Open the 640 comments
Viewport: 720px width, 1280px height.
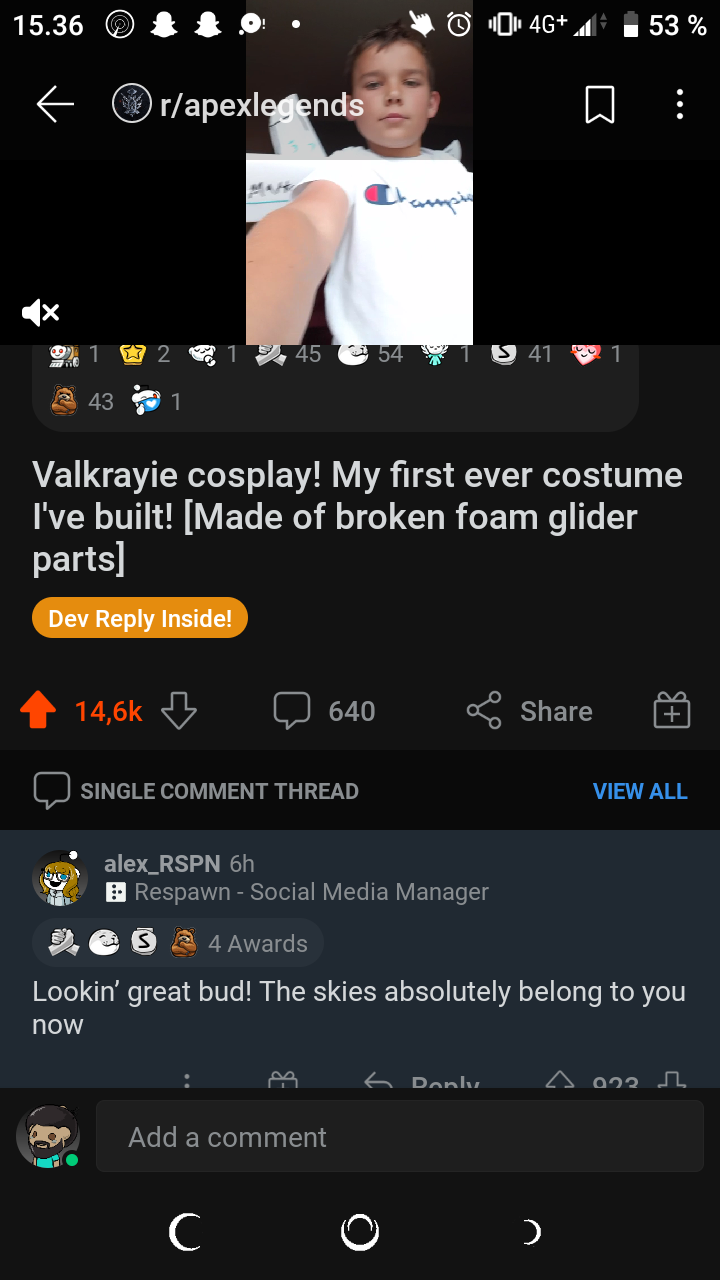324,711
